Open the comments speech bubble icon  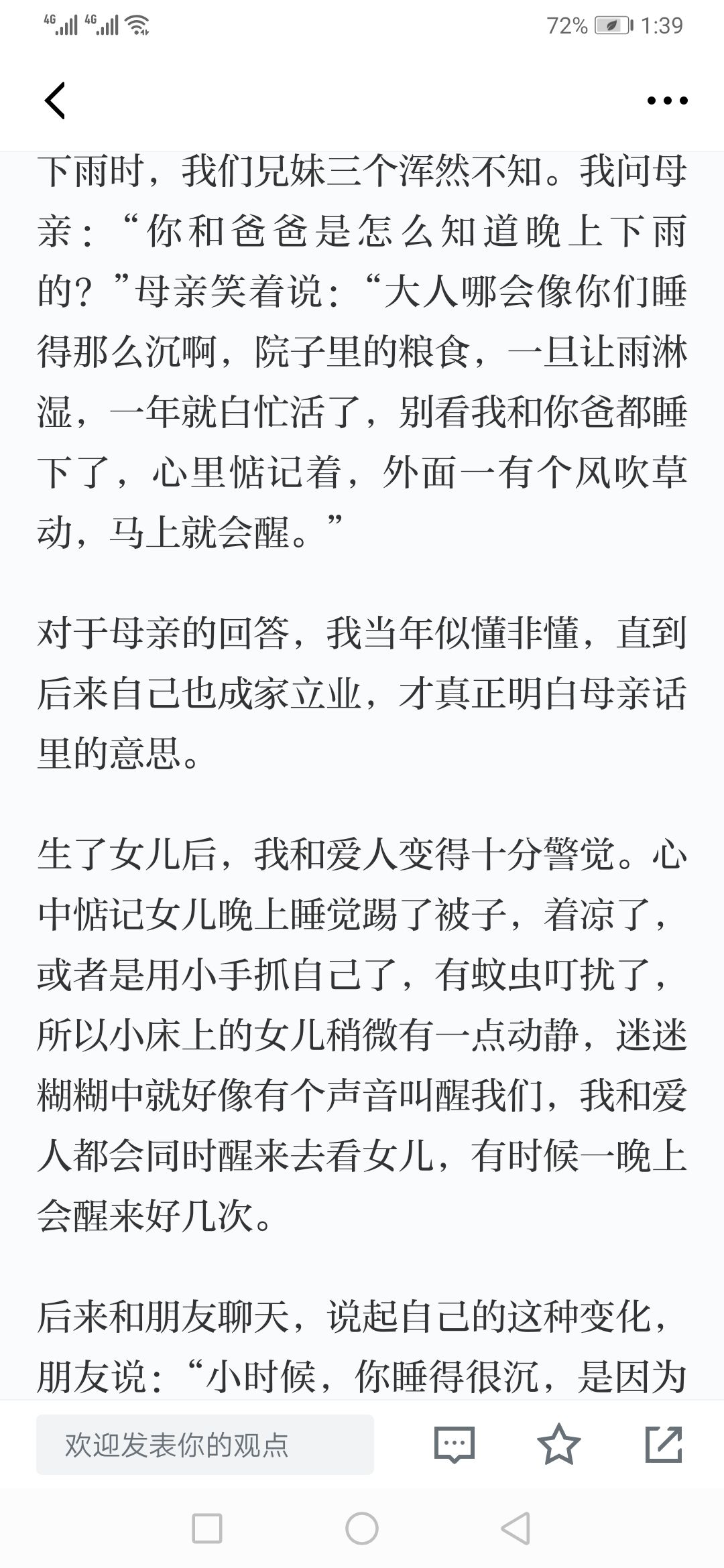click(455, 1444)
